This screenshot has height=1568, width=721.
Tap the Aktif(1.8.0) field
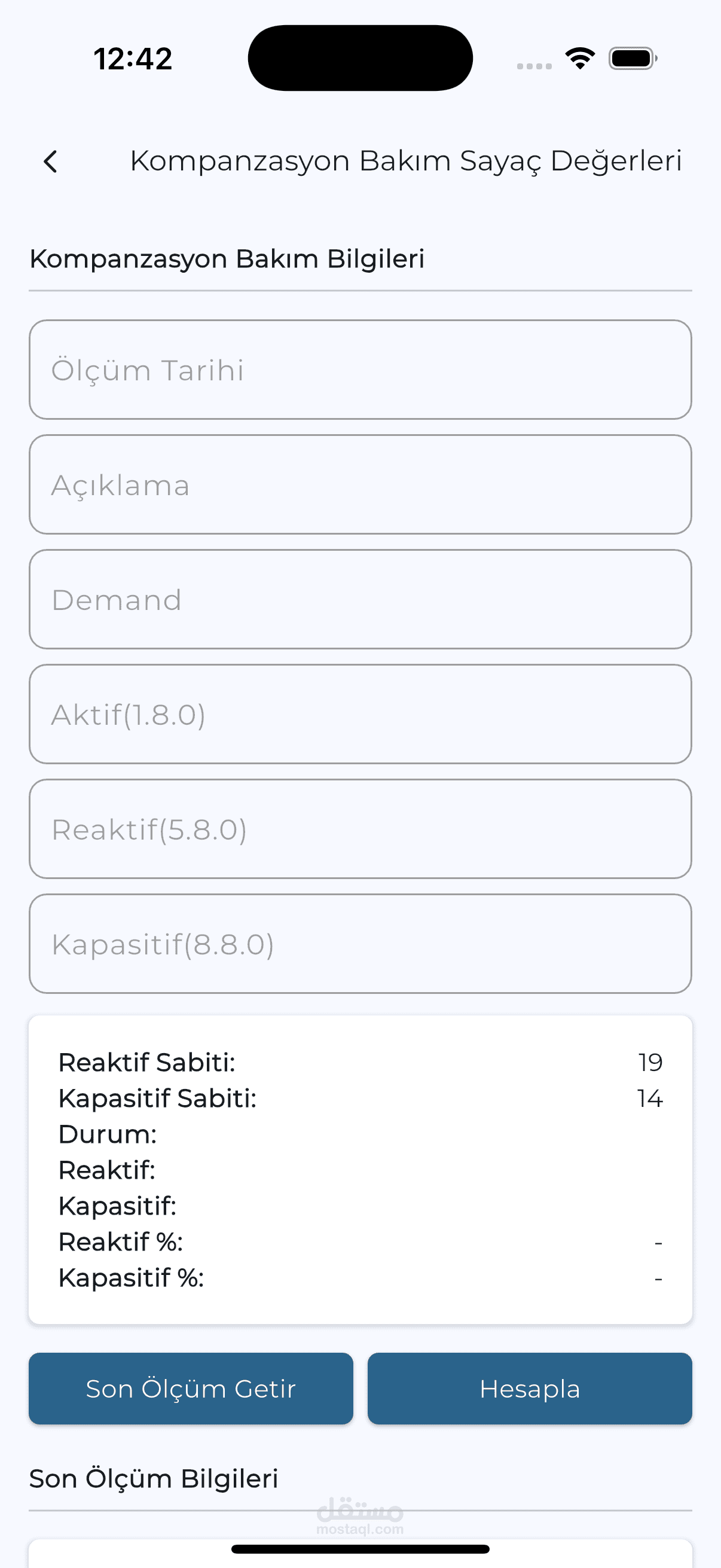pyautogui.click(x=360, y=714)
